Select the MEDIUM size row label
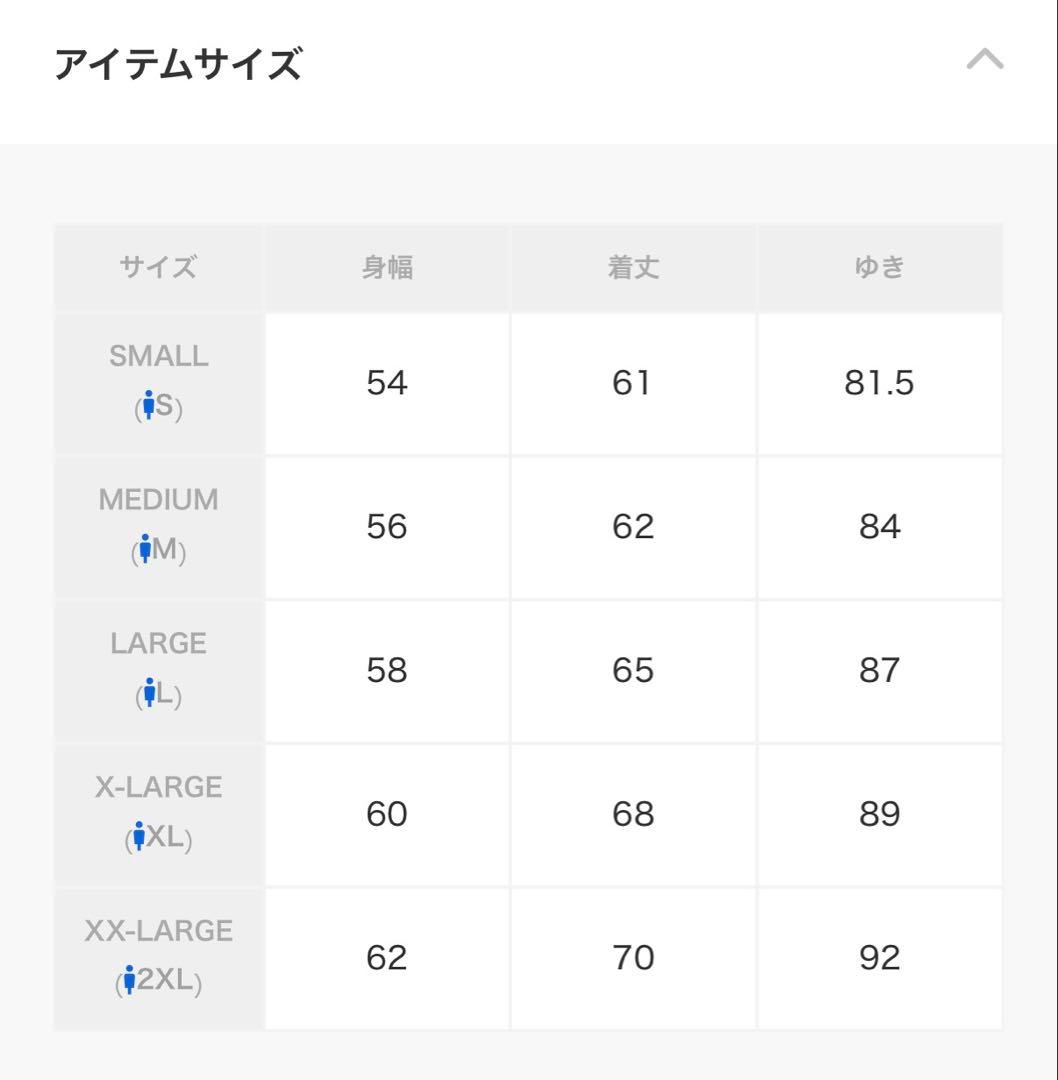The height and width of the screenshot is (1080, 1058). pyautogui.click(x=157, y=499)
